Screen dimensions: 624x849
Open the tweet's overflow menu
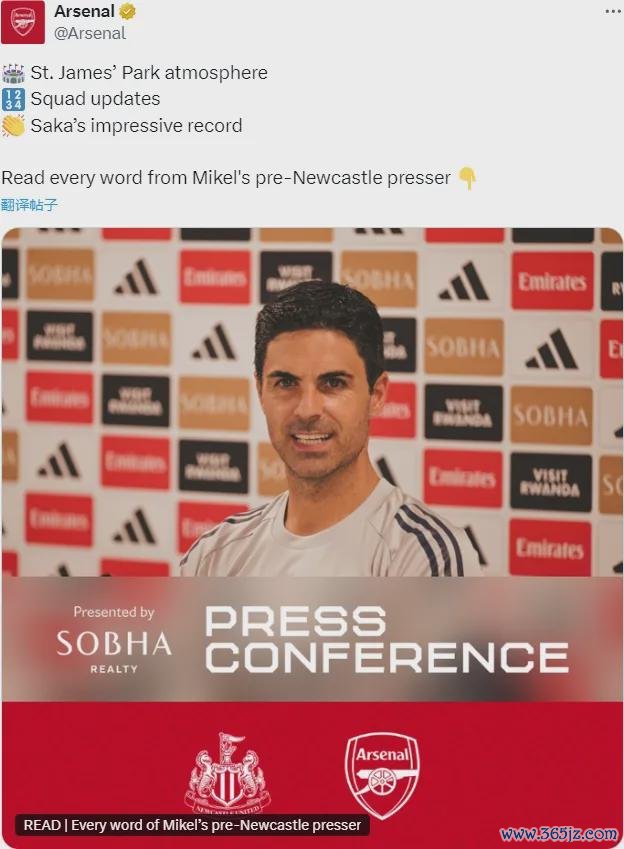tap(612, 11)
